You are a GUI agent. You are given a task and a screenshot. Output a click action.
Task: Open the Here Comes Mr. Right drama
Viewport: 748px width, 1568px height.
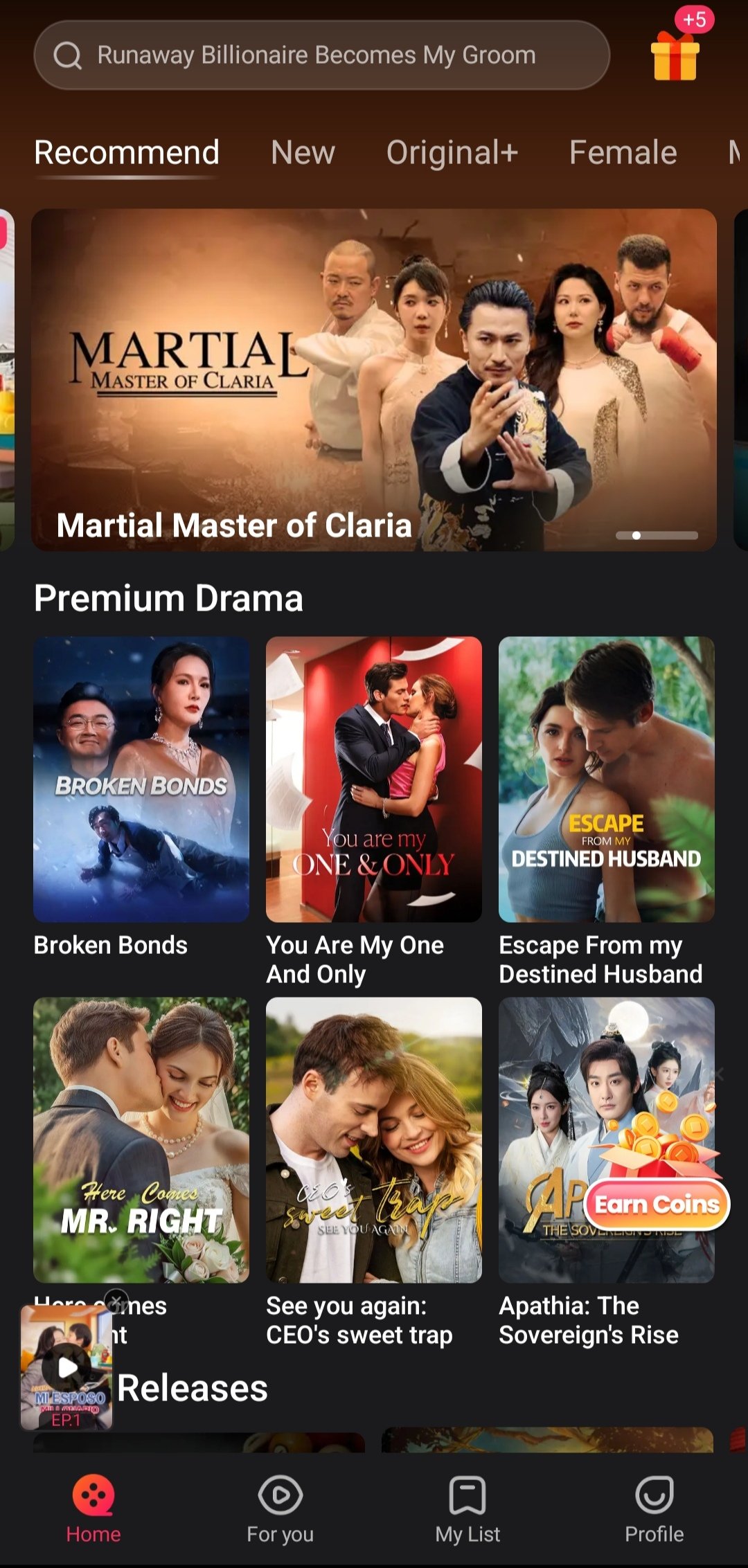tap(141, 1139)
